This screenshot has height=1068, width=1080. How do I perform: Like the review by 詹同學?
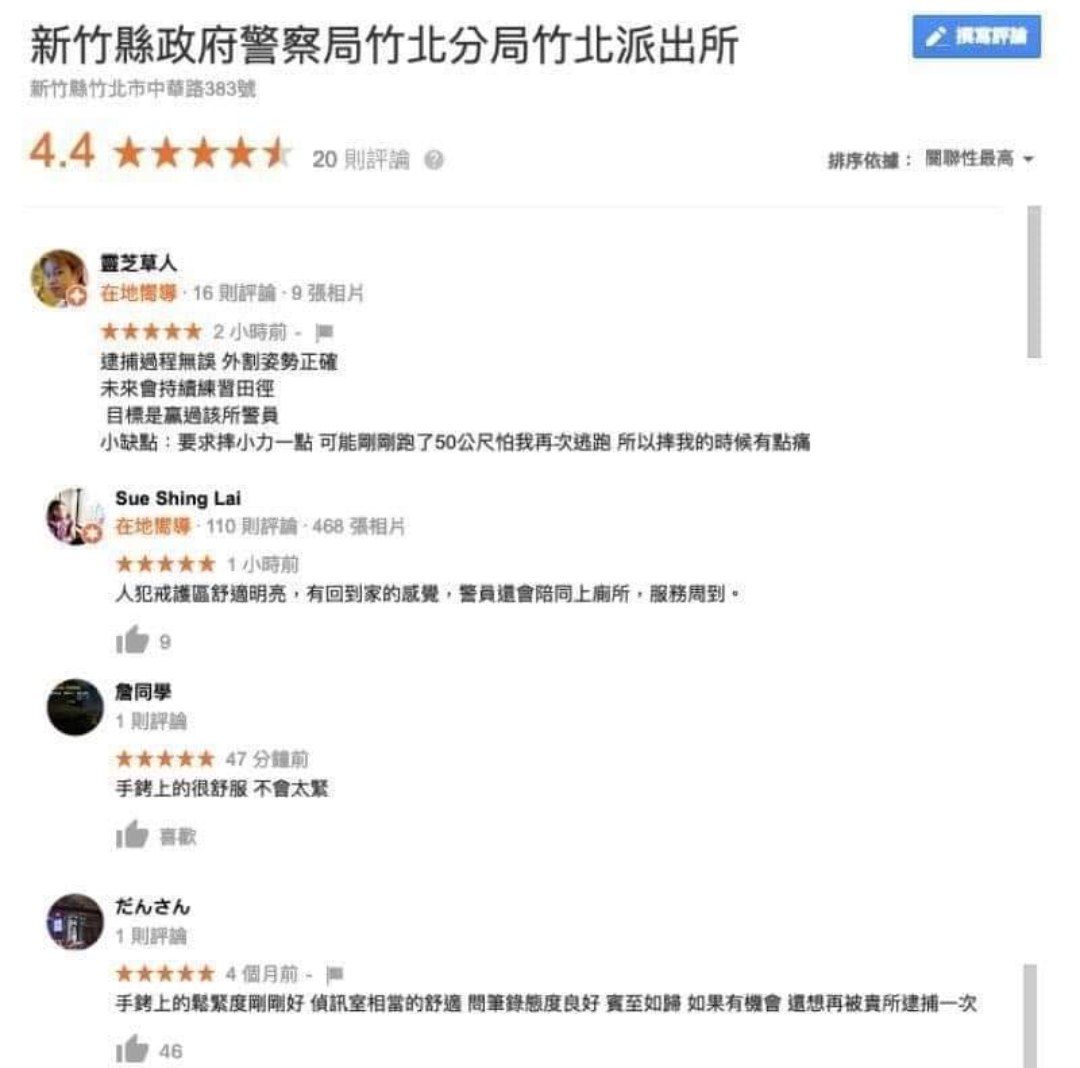point(132,836)
